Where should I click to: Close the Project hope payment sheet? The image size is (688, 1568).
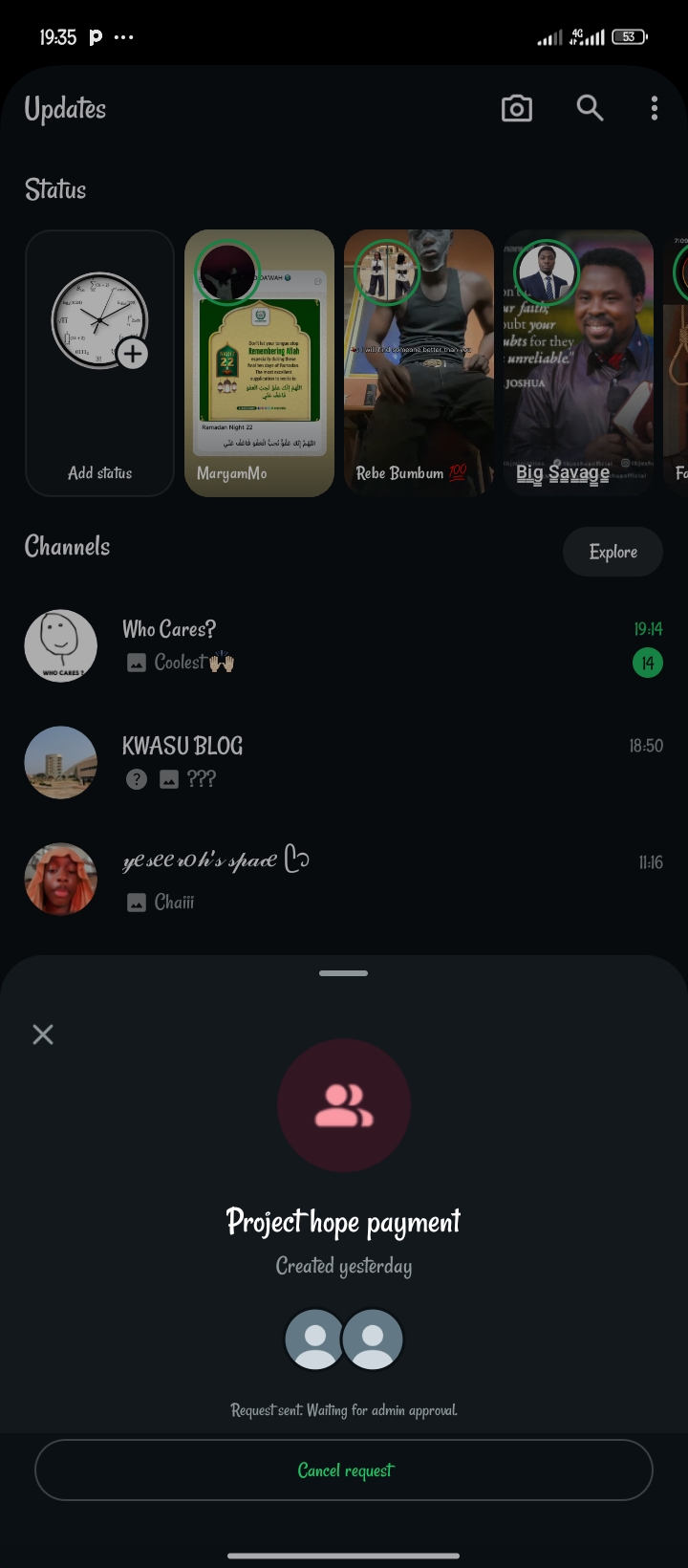click(43, 1034)
